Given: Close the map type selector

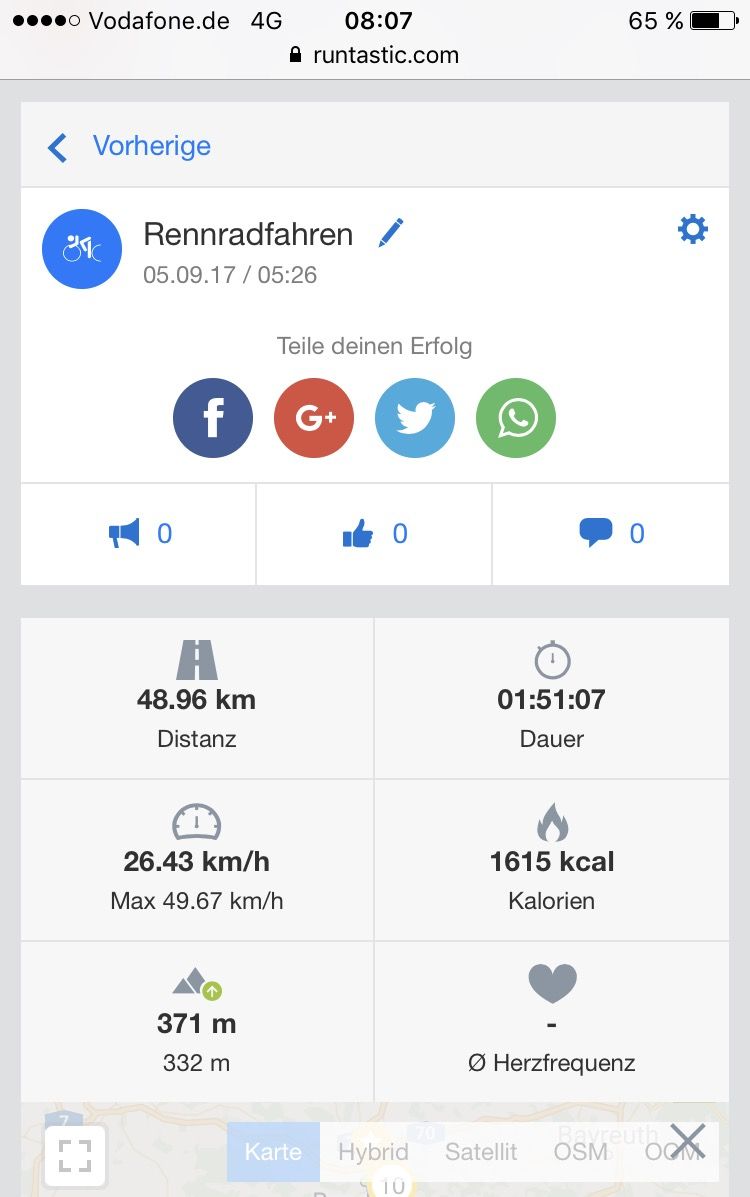Looking at the screenshot, I should [x=688, y=1140].
